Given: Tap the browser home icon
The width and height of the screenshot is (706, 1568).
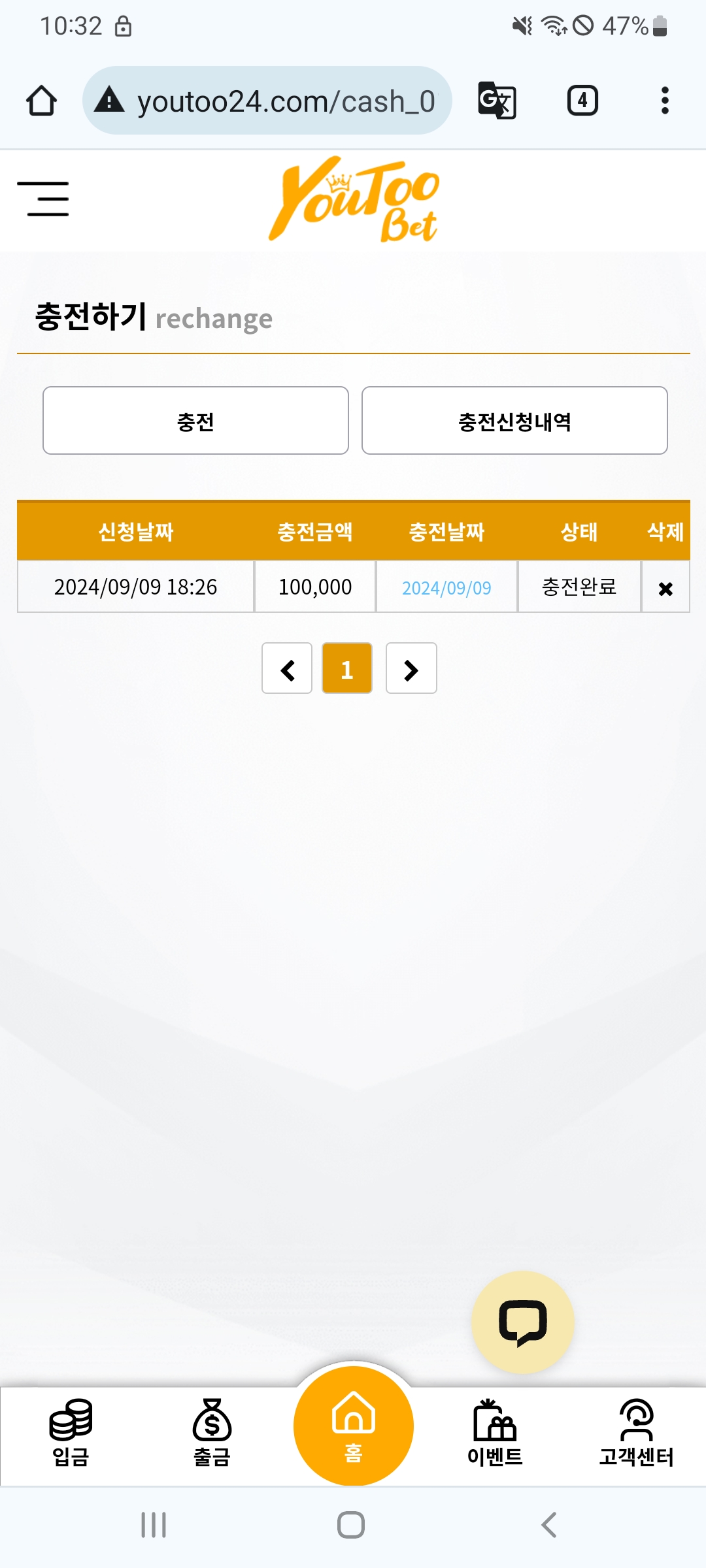Looking at the screenshot, I should point(41,101).
